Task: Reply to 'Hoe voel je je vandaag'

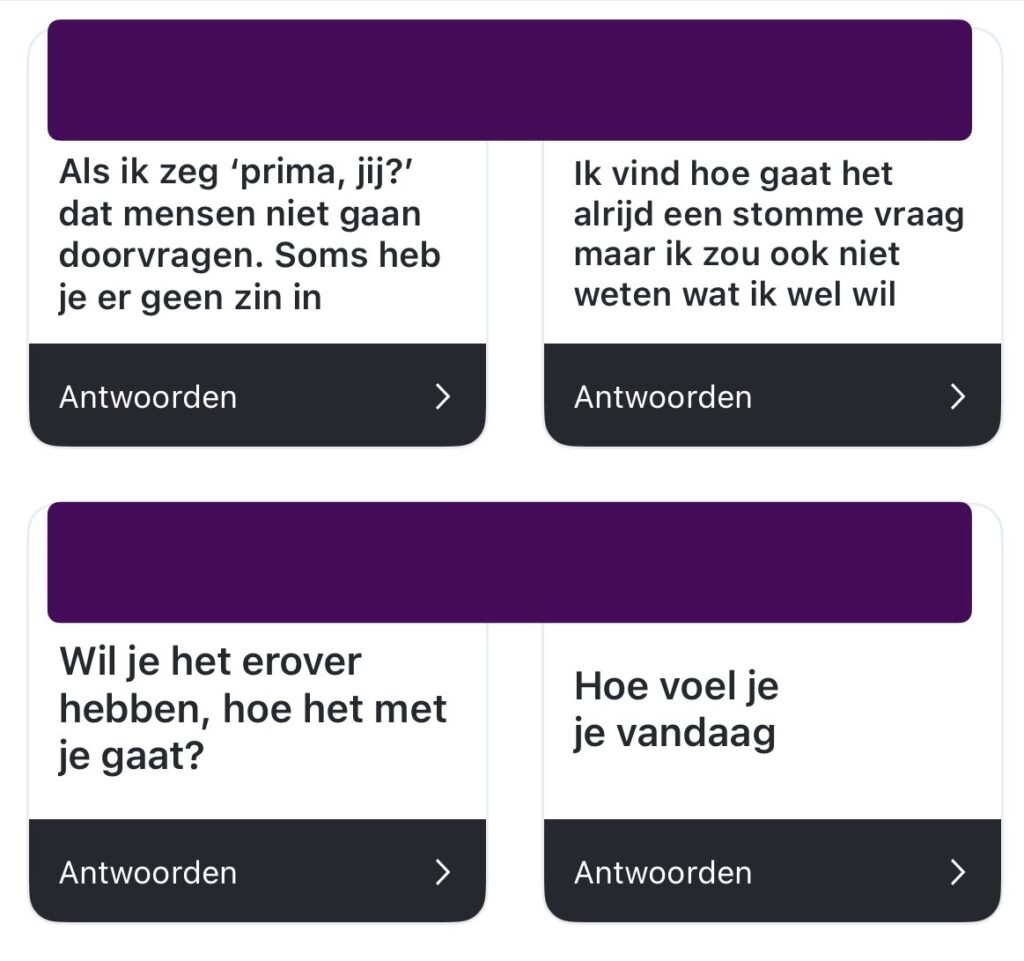Action: click(x=771, y=871)
